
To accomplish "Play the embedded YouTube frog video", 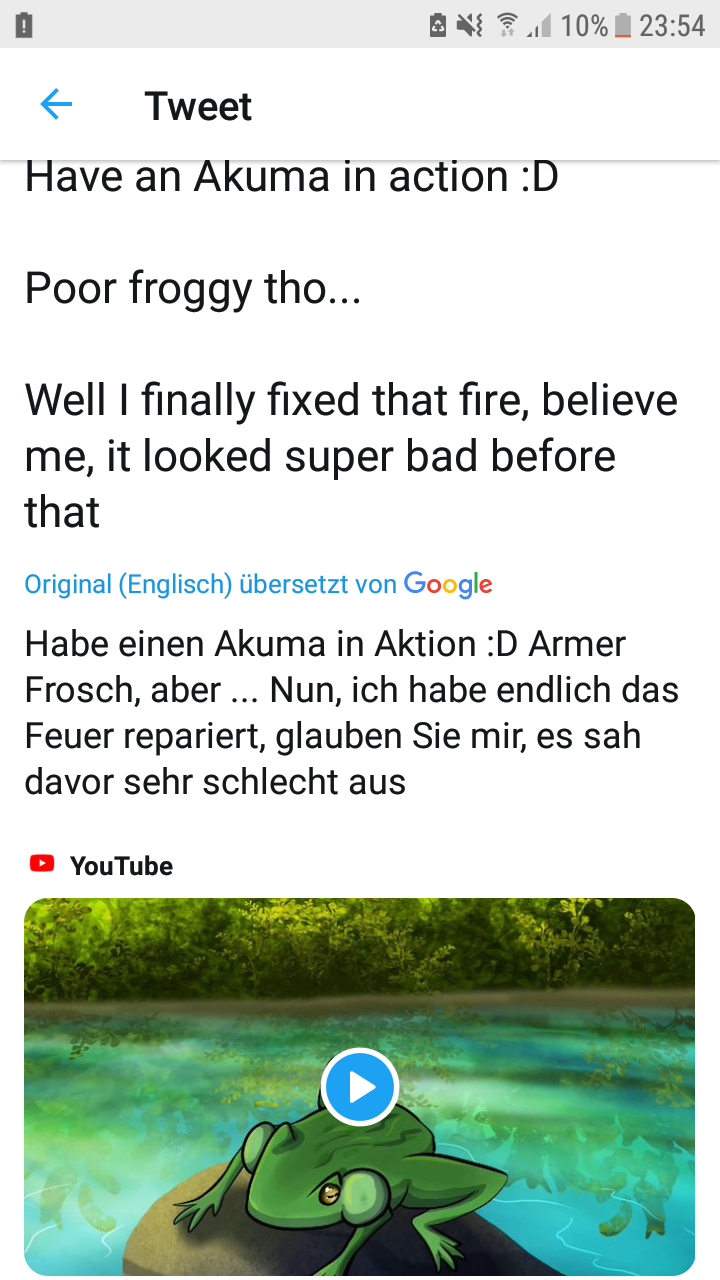I will pyautogui.click(x=360, y=1087).
